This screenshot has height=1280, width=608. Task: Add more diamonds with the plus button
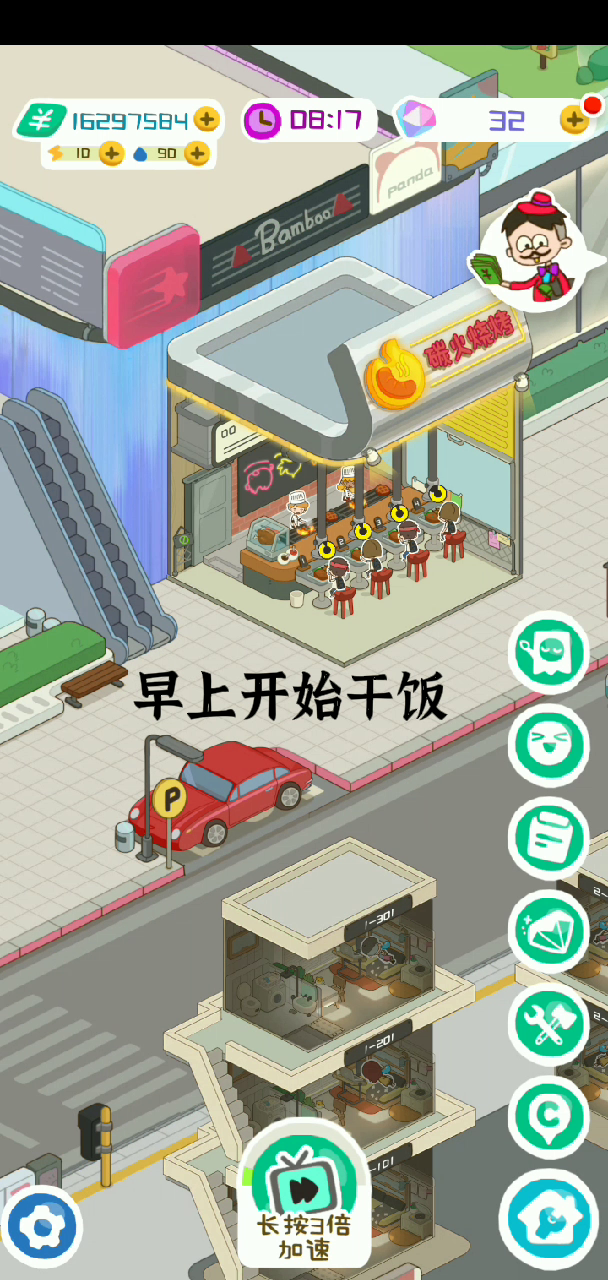coord(574,120)
